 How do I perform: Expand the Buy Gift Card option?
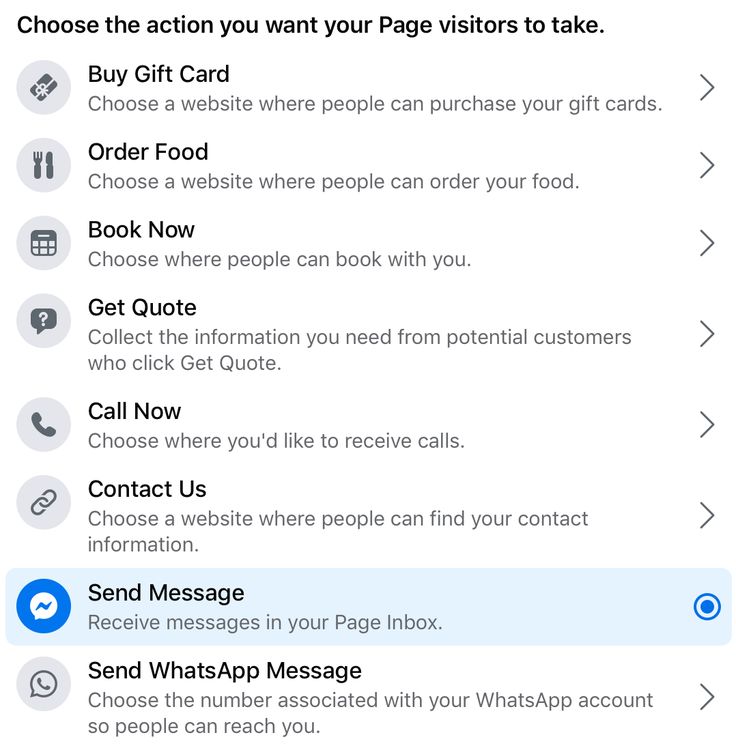(708, 88)
